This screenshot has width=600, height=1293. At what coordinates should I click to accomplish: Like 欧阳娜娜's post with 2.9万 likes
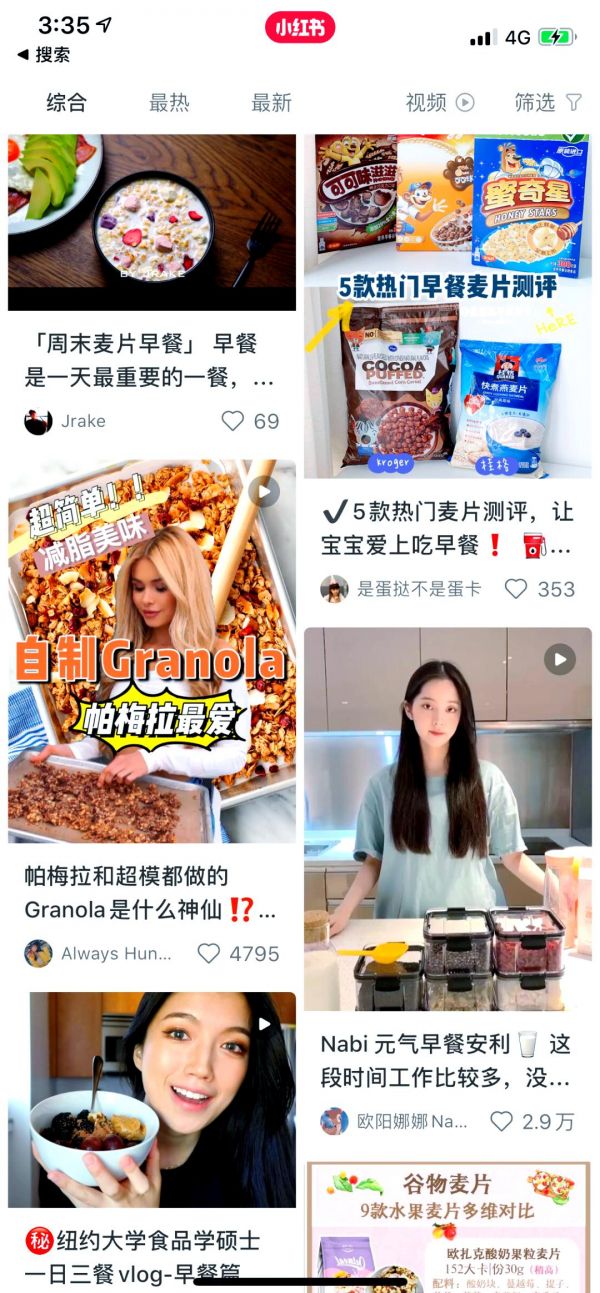click(501, 1121)
